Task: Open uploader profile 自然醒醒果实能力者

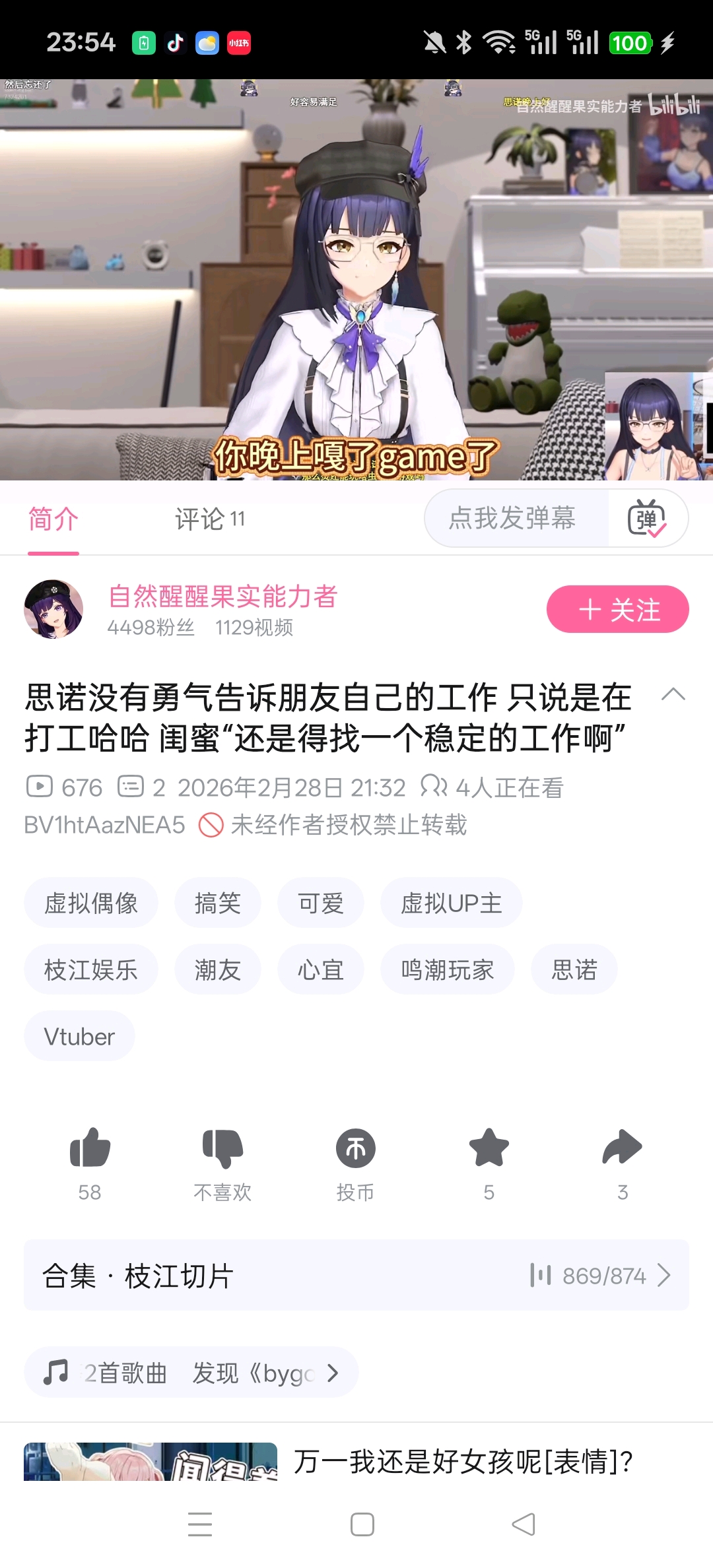Action: [x=222, y=597]
